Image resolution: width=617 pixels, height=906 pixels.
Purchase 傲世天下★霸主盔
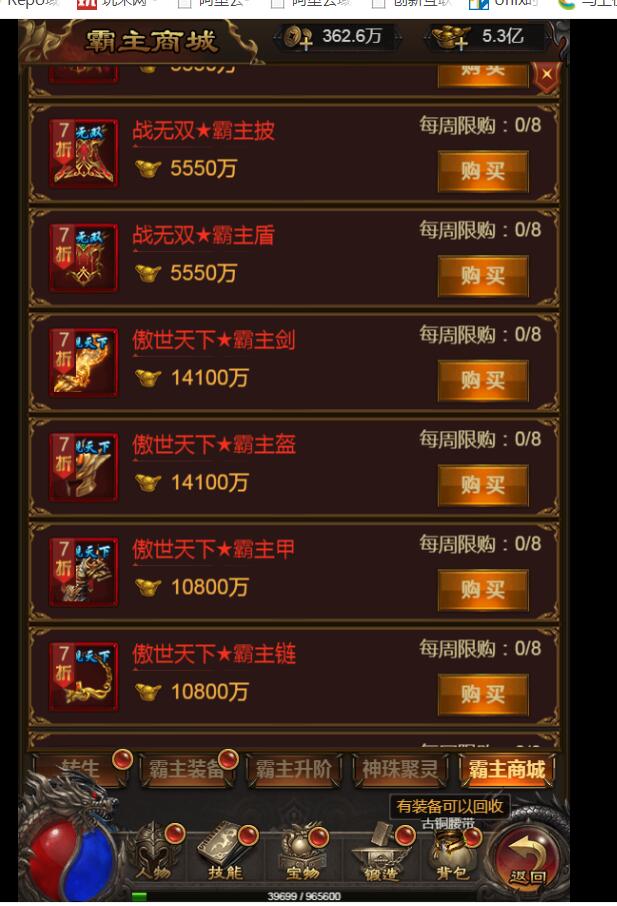coord(483,486)
